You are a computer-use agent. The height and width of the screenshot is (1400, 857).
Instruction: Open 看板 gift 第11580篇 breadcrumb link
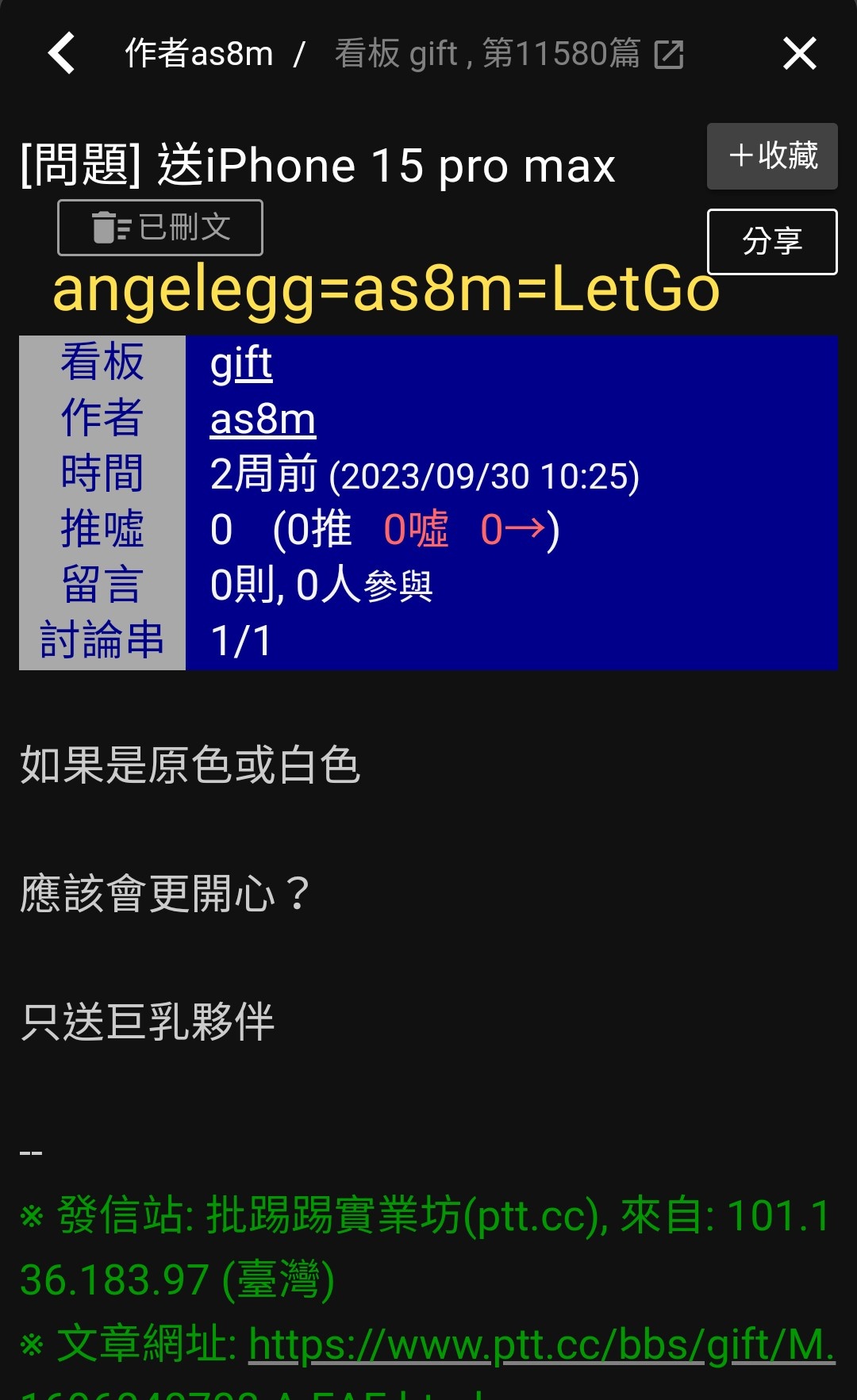click(x=509, y=54)
